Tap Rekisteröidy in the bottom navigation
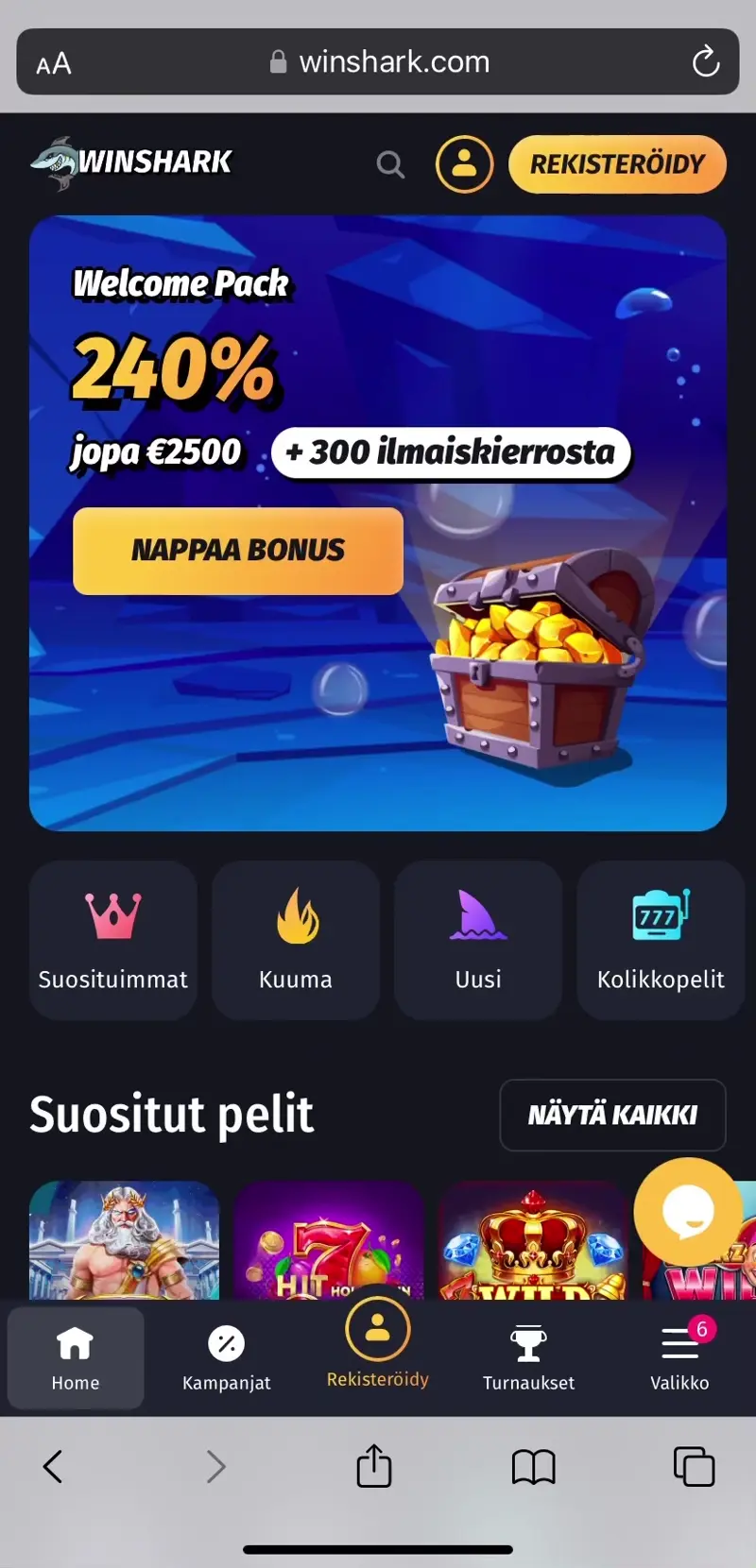Viewport: 756px width, 1568px height. click(x=378, y=1346)
